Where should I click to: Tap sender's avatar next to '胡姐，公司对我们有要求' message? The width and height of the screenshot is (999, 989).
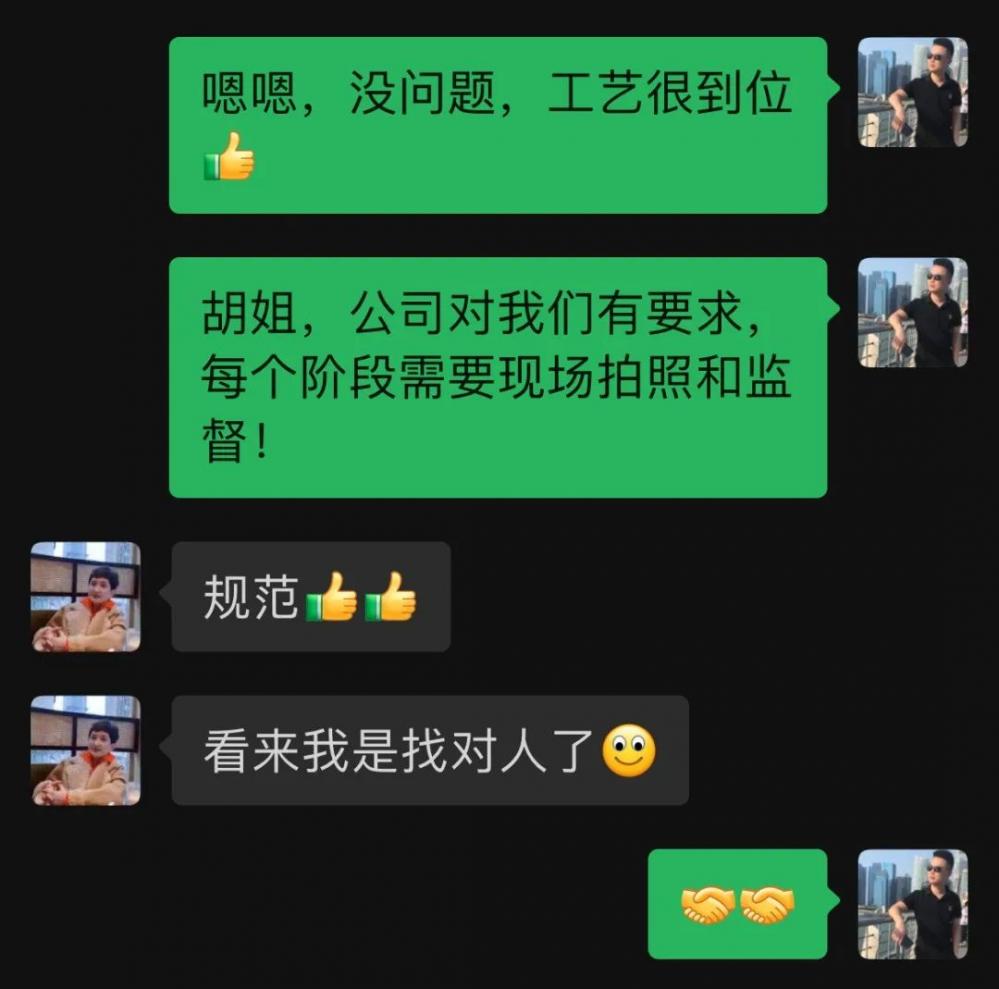pyautogui.click(x=912, y=312)
